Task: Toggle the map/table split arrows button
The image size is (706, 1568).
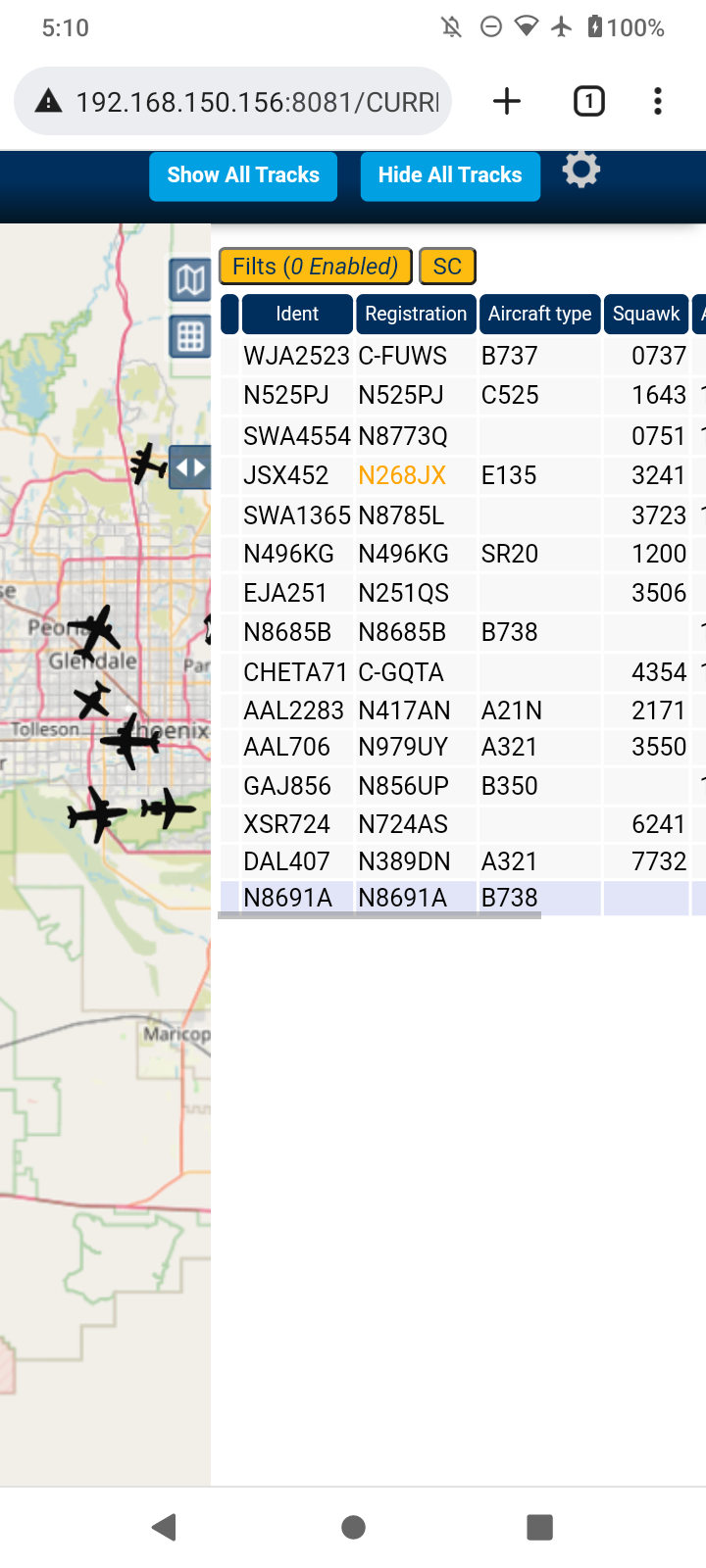Action: pyautogui.click(x=190, y=467)
